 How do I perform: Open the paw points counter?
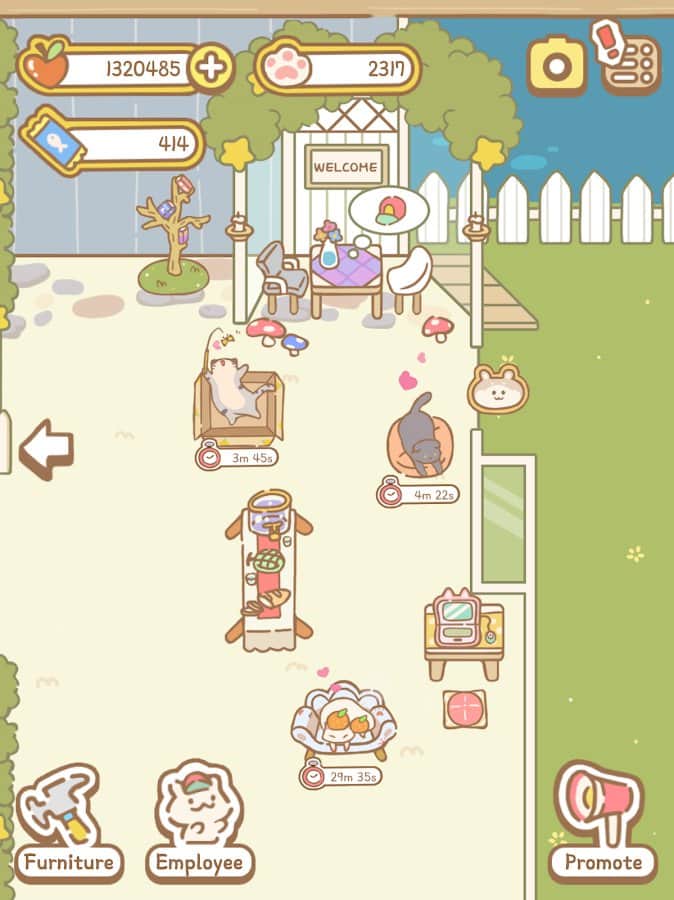click(x=338, y=69)
